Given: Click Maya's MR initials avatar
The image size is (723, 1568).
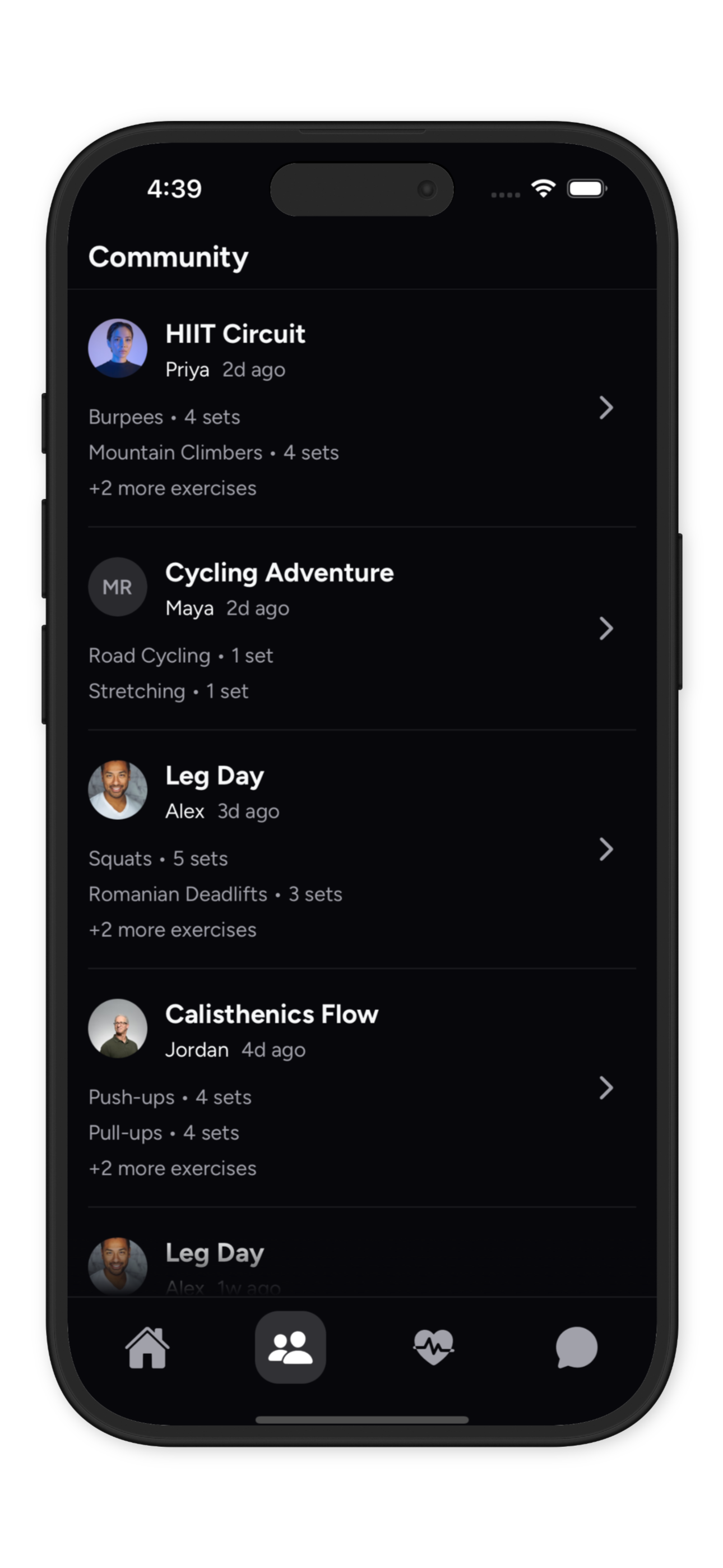Looking at the screenshot, I should [x=118, y=587].
